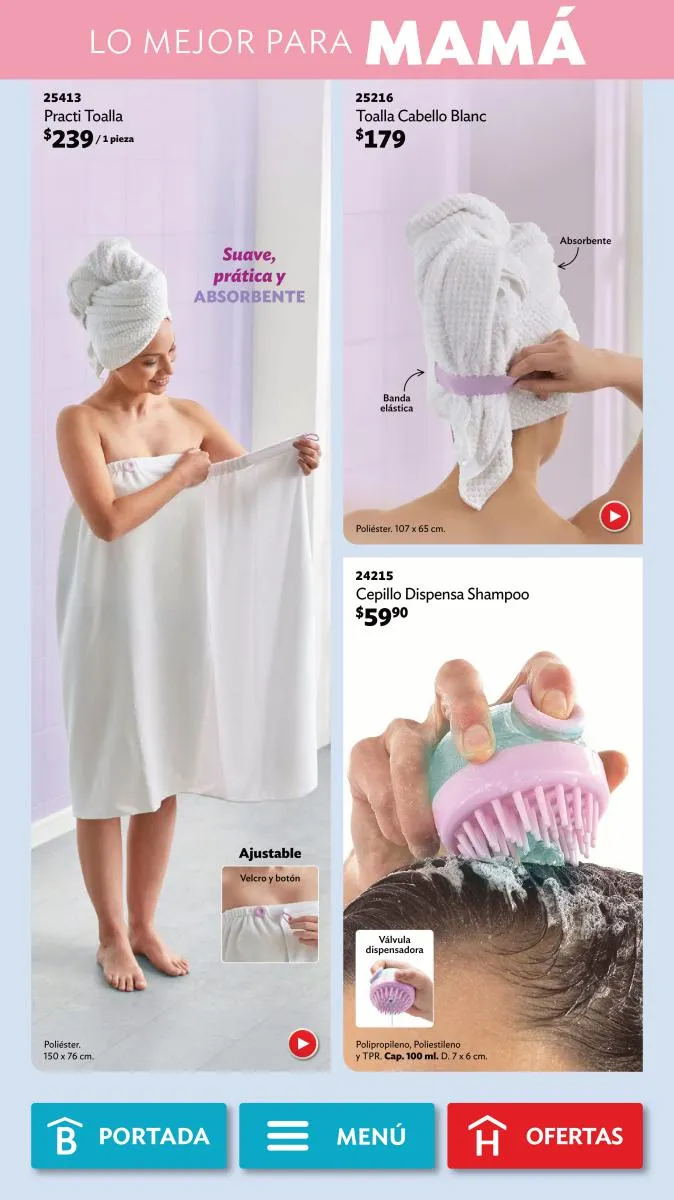Play the Practi Toalla video

(x=303, y=1044)
